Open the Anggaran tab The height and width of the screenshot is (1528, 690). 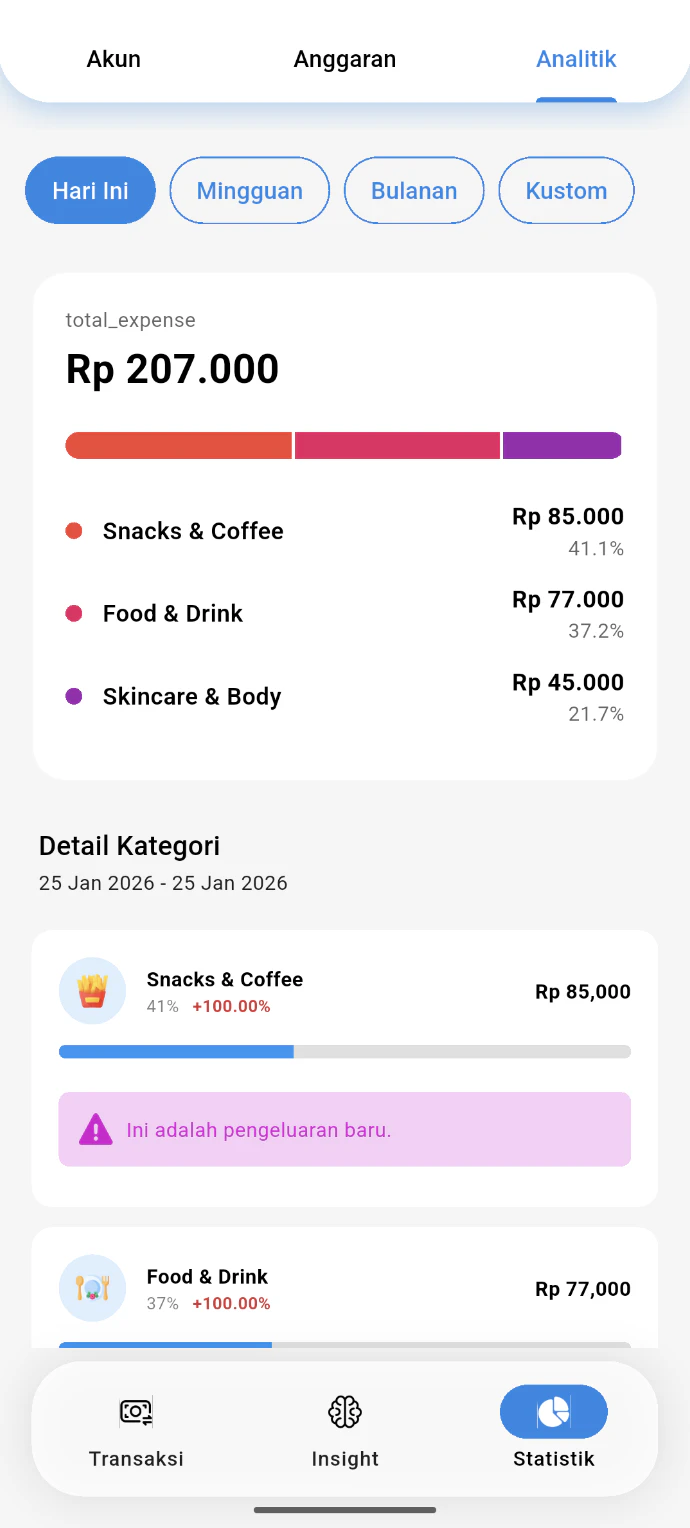click(345, 59)
